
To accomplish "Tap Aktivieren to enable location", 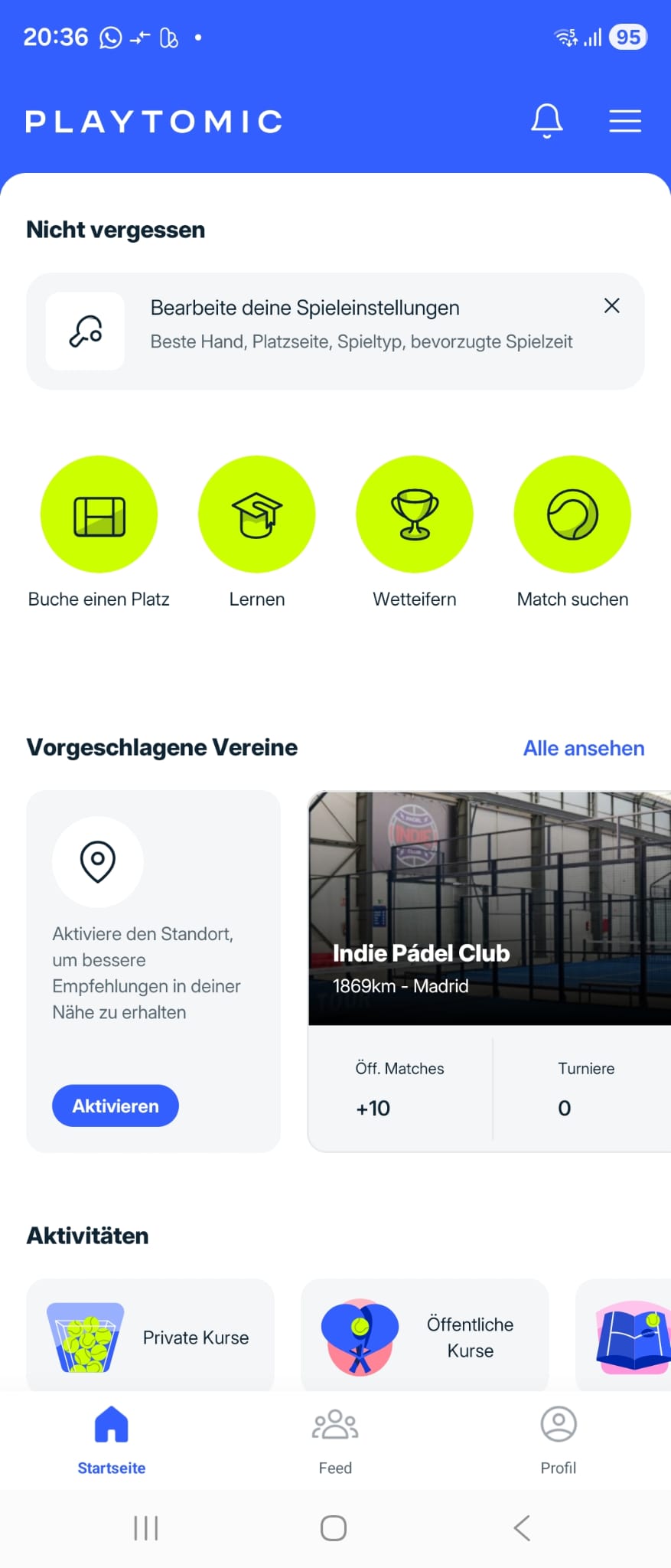I will 116,1106.
